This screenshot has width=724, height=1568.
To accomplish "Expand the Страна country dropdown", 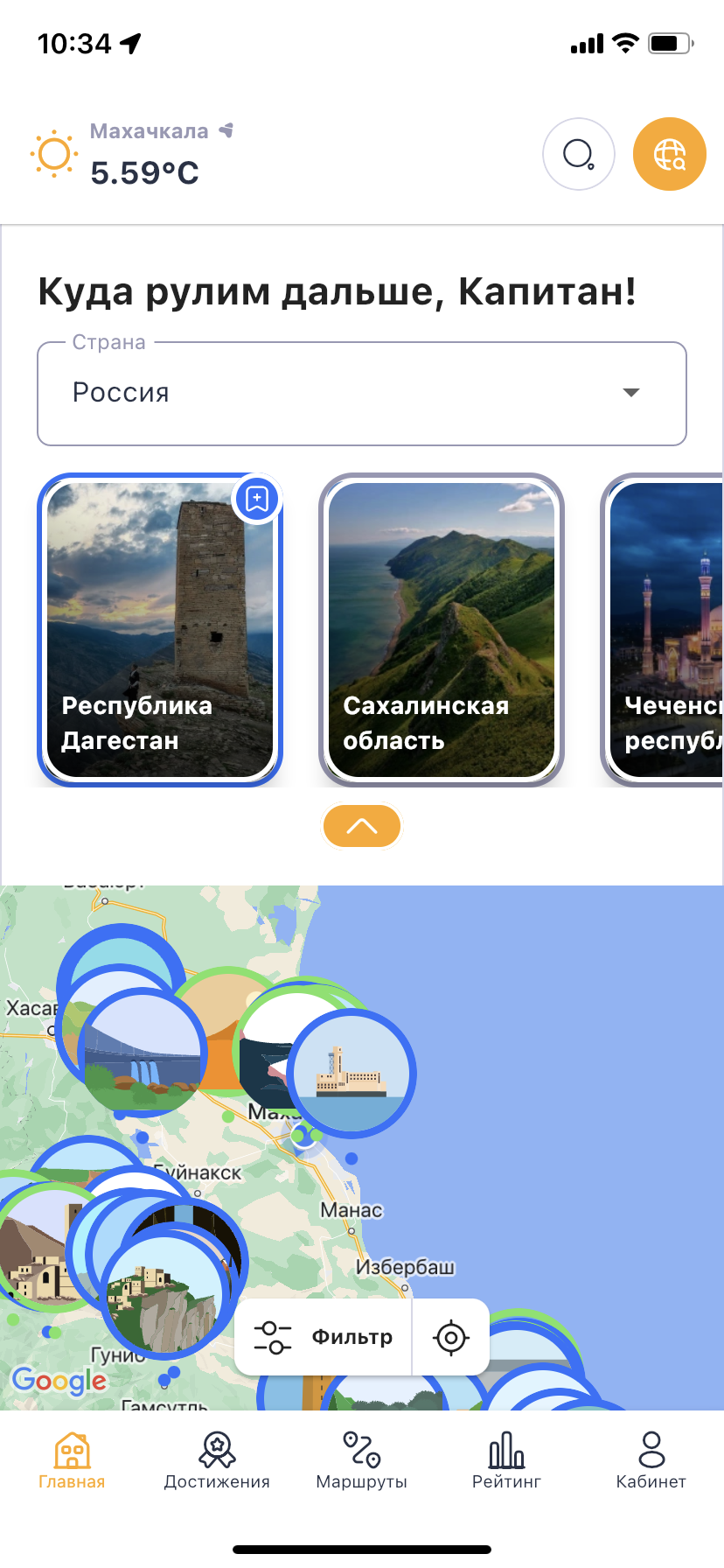I will coord(362,393).
